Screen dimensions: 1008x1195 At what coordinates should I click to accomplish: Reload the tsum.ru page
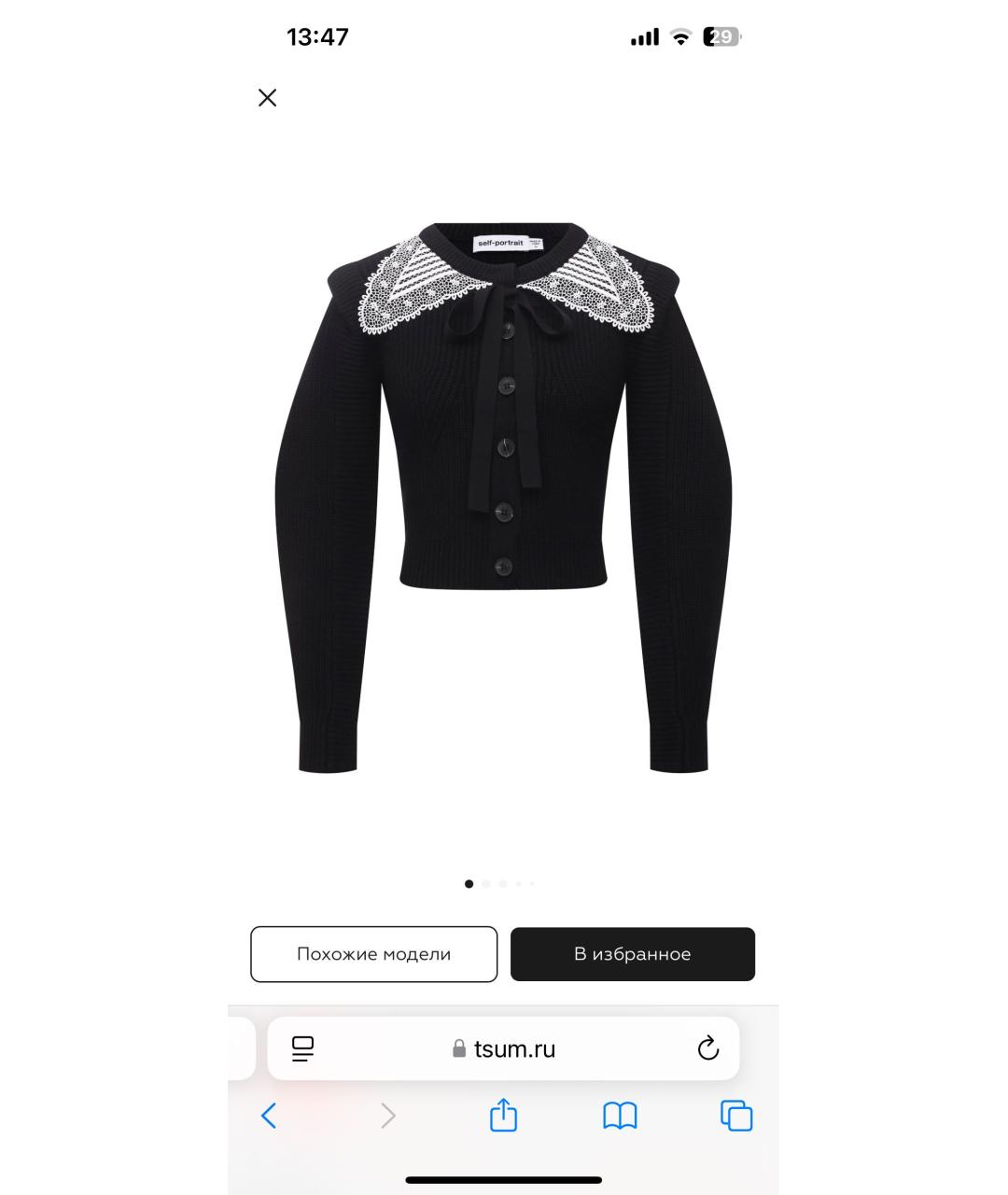pyautogui.click(x=707, y=1048)
